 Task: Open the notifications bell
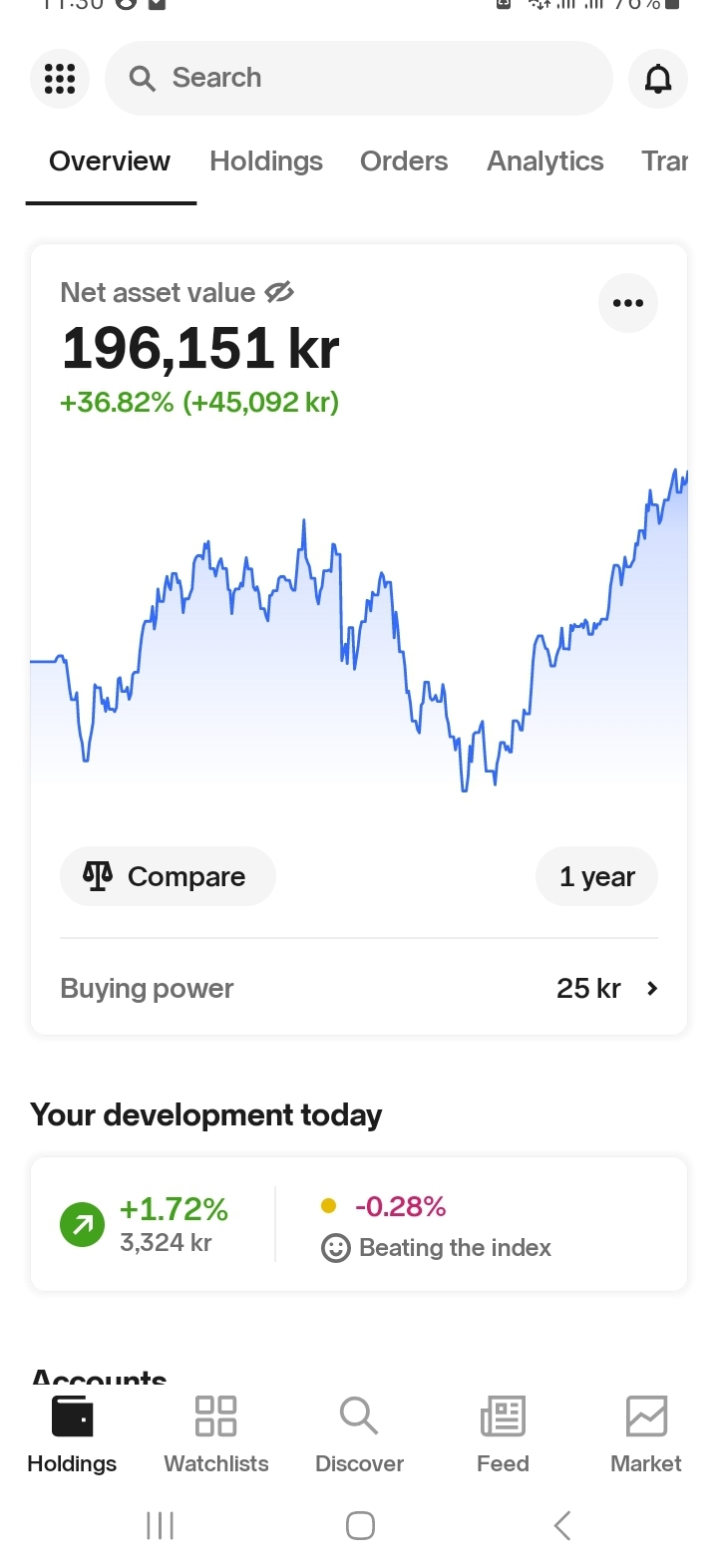(x=658, y=79)
